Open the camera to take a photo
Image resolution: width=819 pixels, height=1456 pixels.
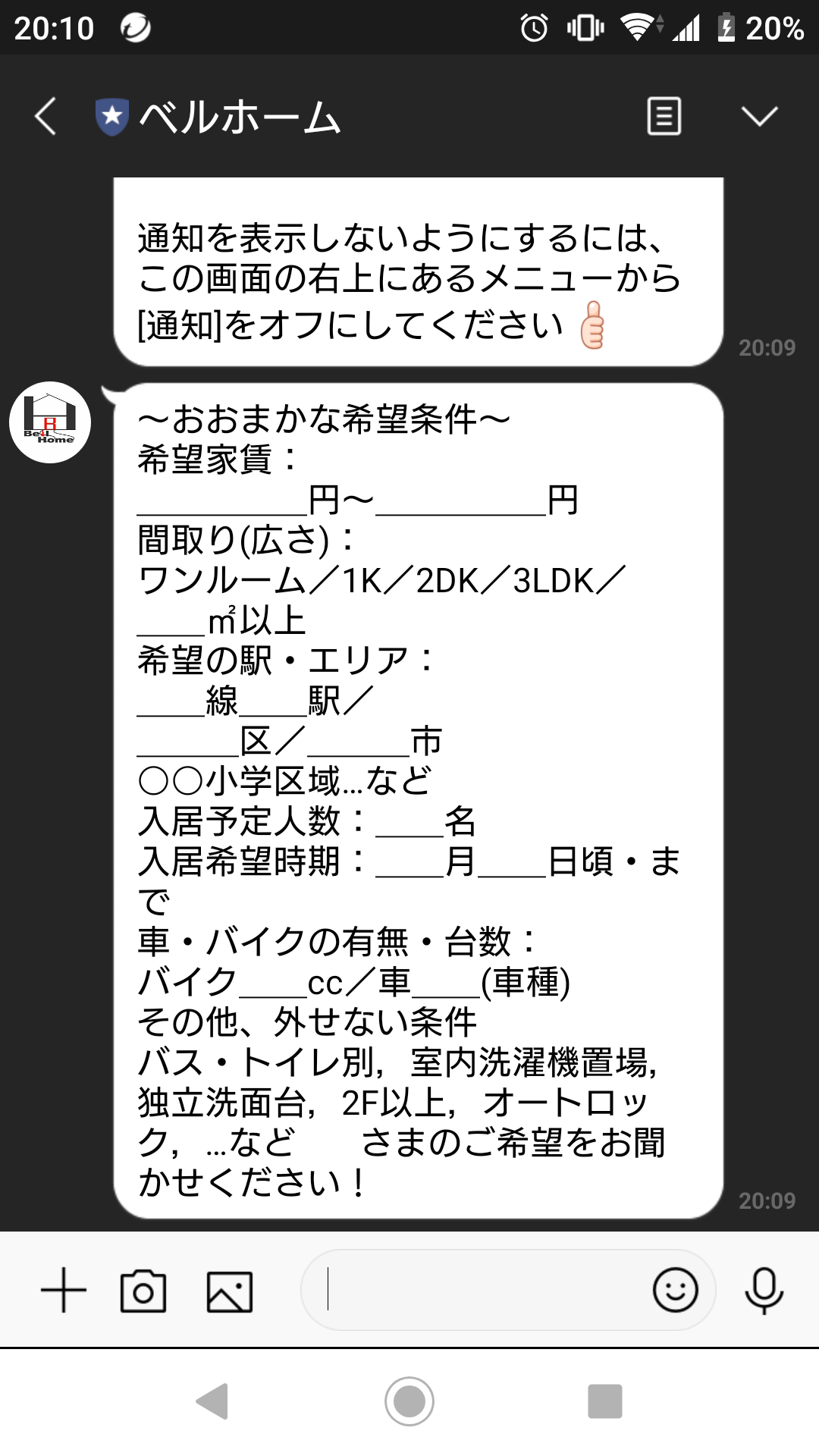[x=143, y=1290]
